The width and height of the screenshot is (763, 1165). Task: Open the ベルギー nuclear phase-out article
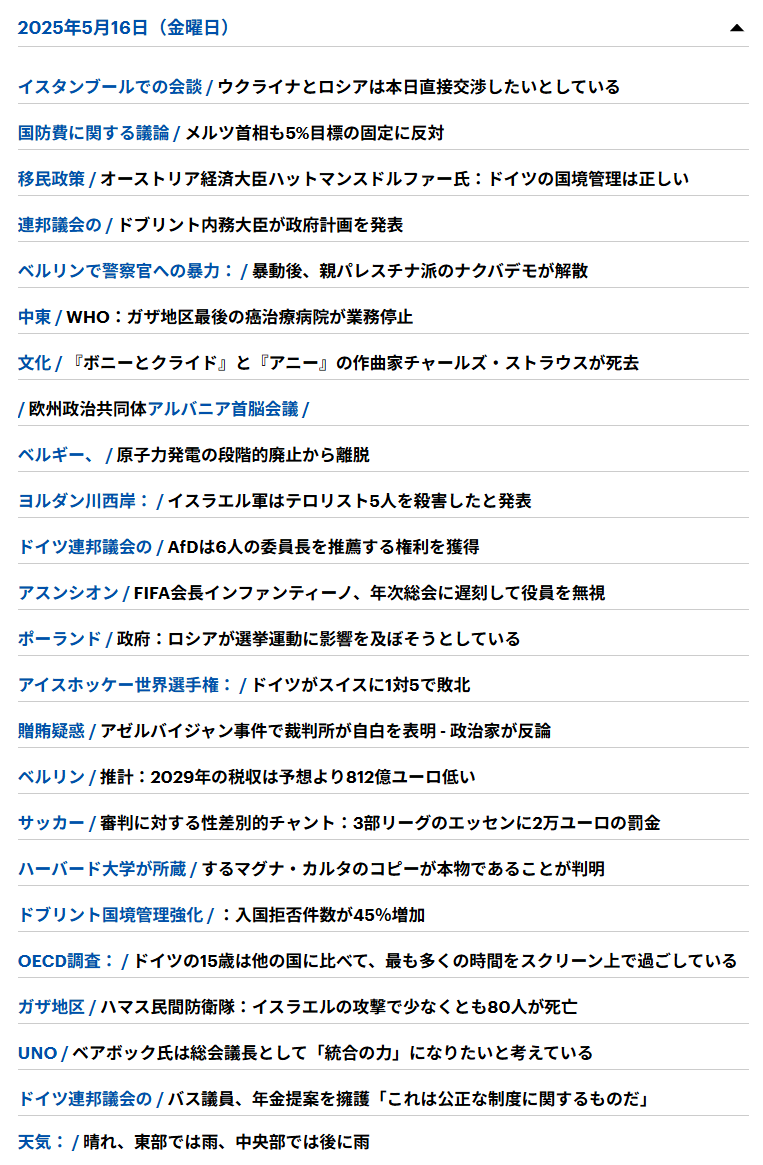point(194,455)
